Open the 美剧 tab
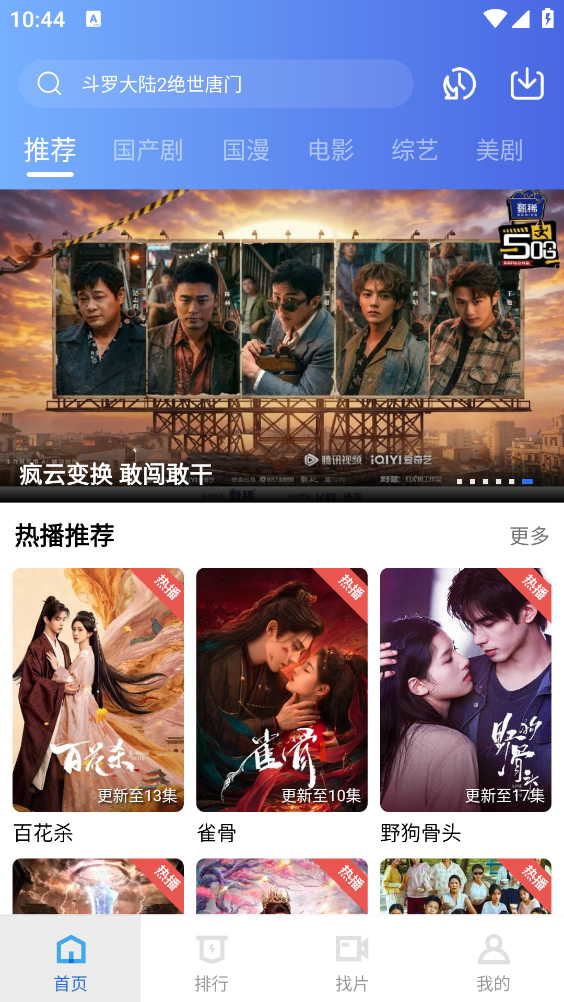The image size is (564, 1002). tap(499, 150)
